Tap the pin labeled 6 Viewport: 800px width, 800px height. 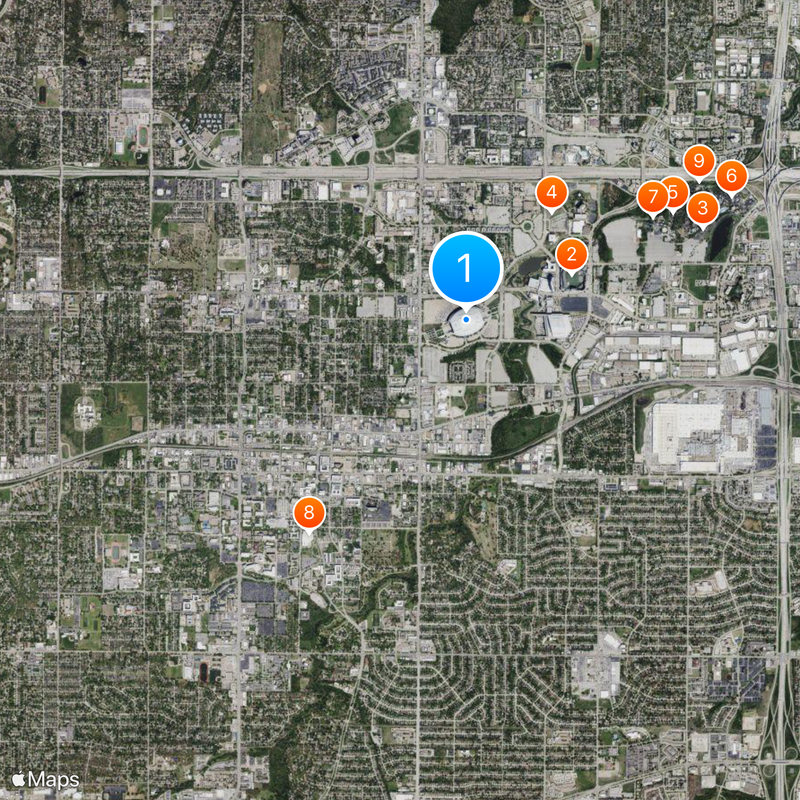point(731,177)
